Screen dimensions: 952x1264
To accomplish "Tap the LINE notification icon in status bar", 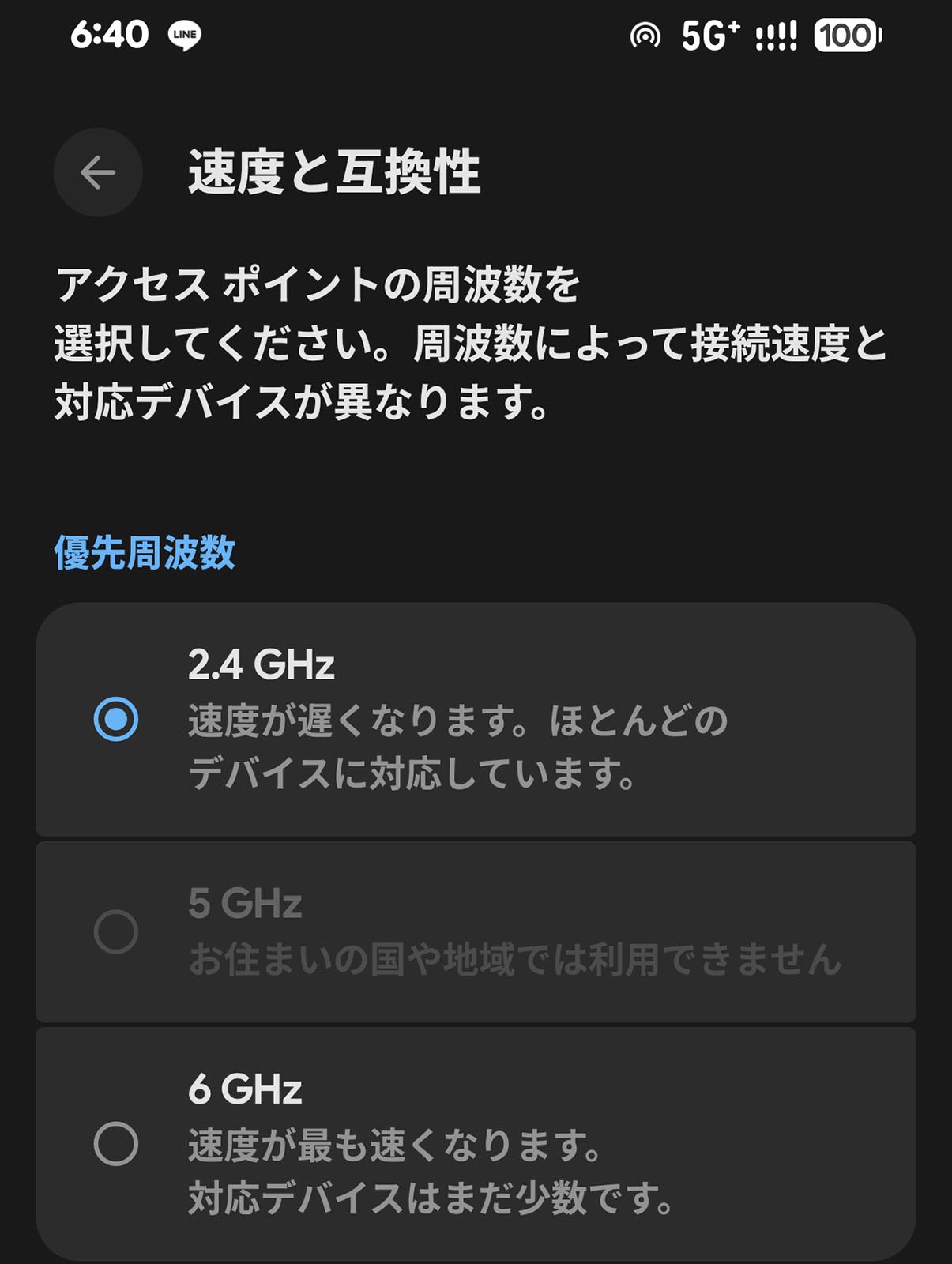I will point(185,36).
